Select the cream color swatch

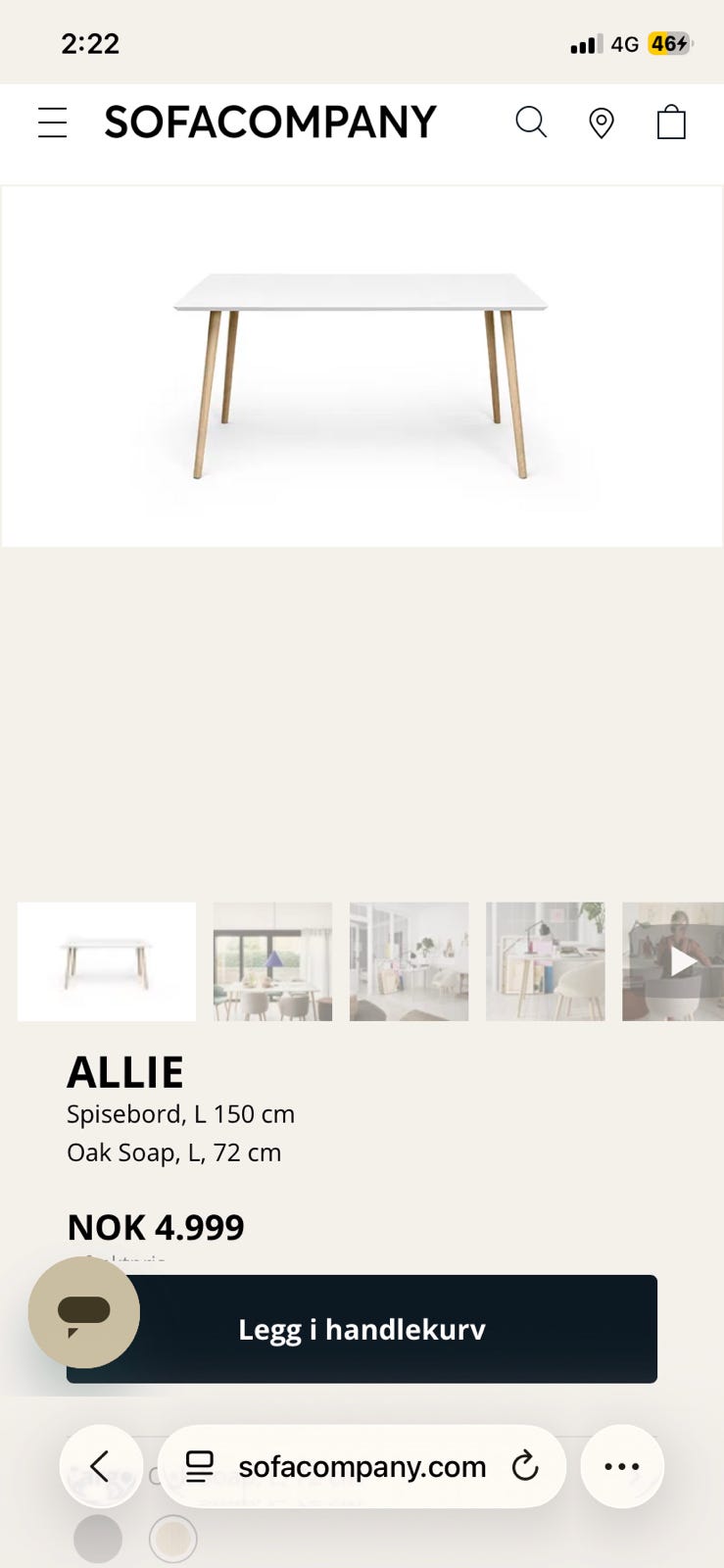(173, 1539)
